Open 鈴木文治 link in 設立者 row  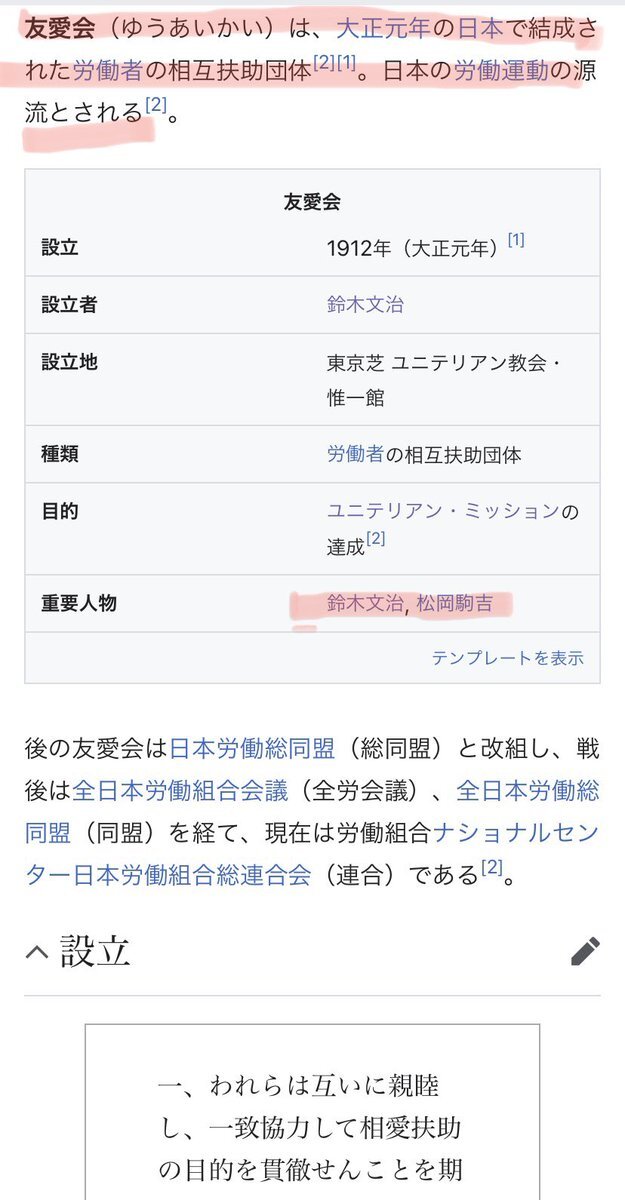[x=365, y=304]
